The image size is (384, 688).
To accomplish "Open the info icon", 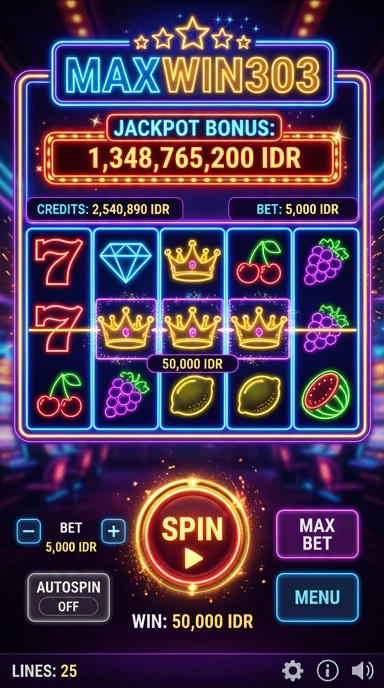I will click(x=328, y=671).
